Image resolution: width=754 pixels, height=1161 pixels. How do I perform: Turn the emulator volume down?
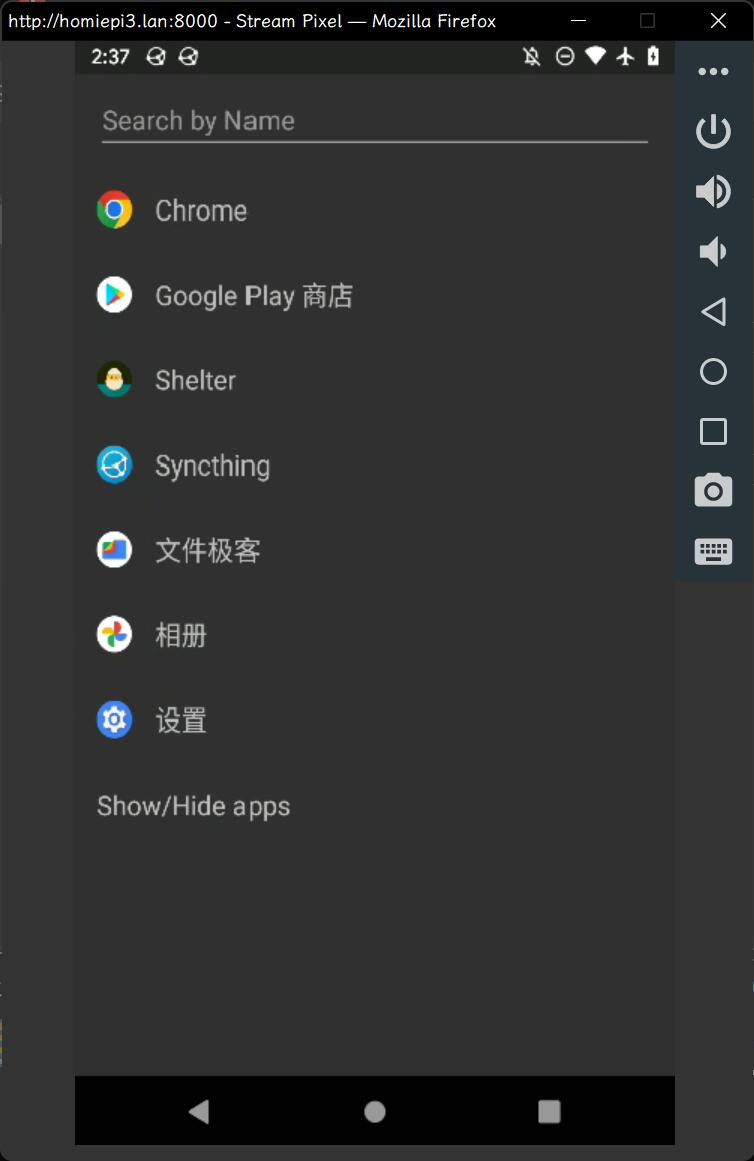click(x=713, y=251)
